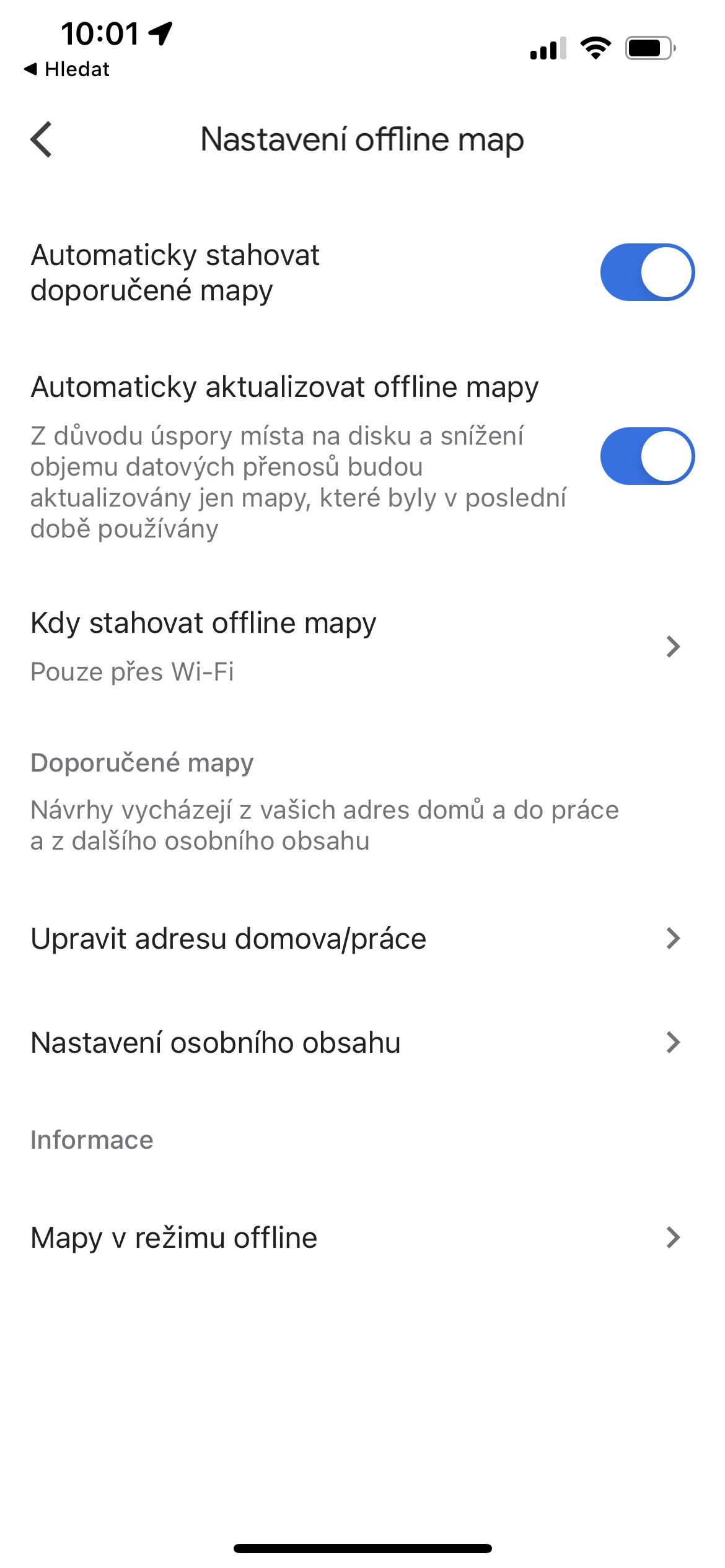
Task: Open Mapy v režimu offline info
Action: (356, 1238)
